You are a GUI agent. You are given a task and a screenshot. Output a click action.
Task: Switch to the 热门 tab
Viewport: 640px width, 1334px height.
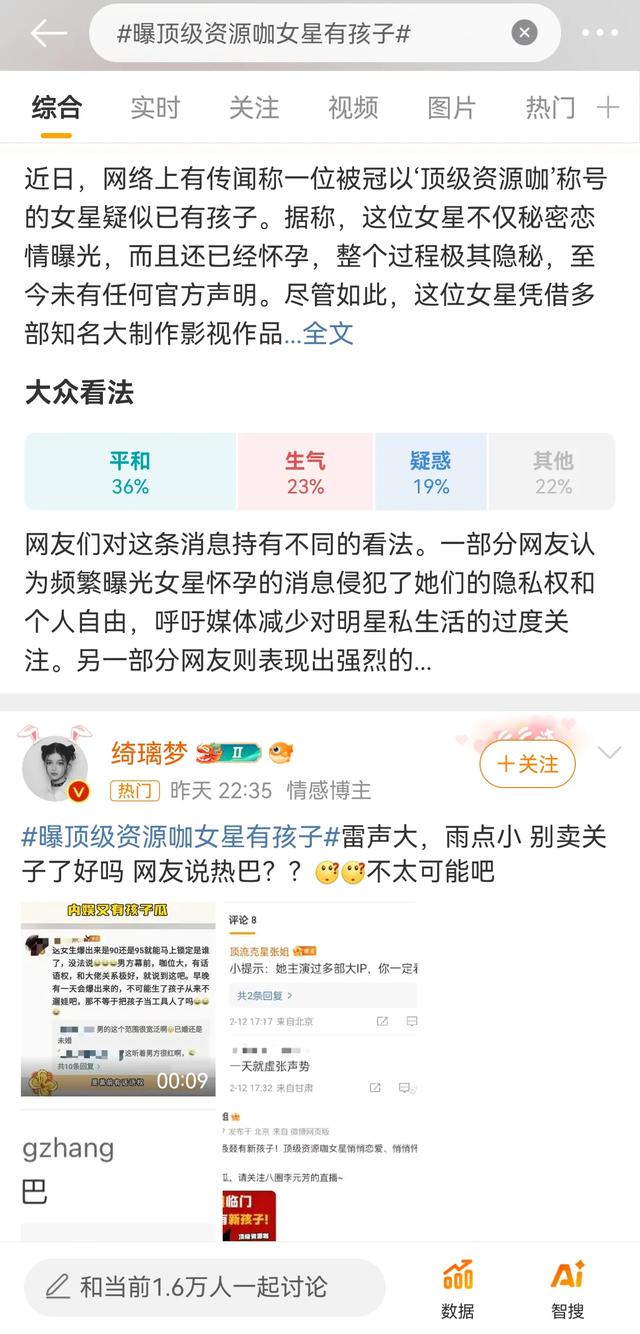tap(550, 107)
